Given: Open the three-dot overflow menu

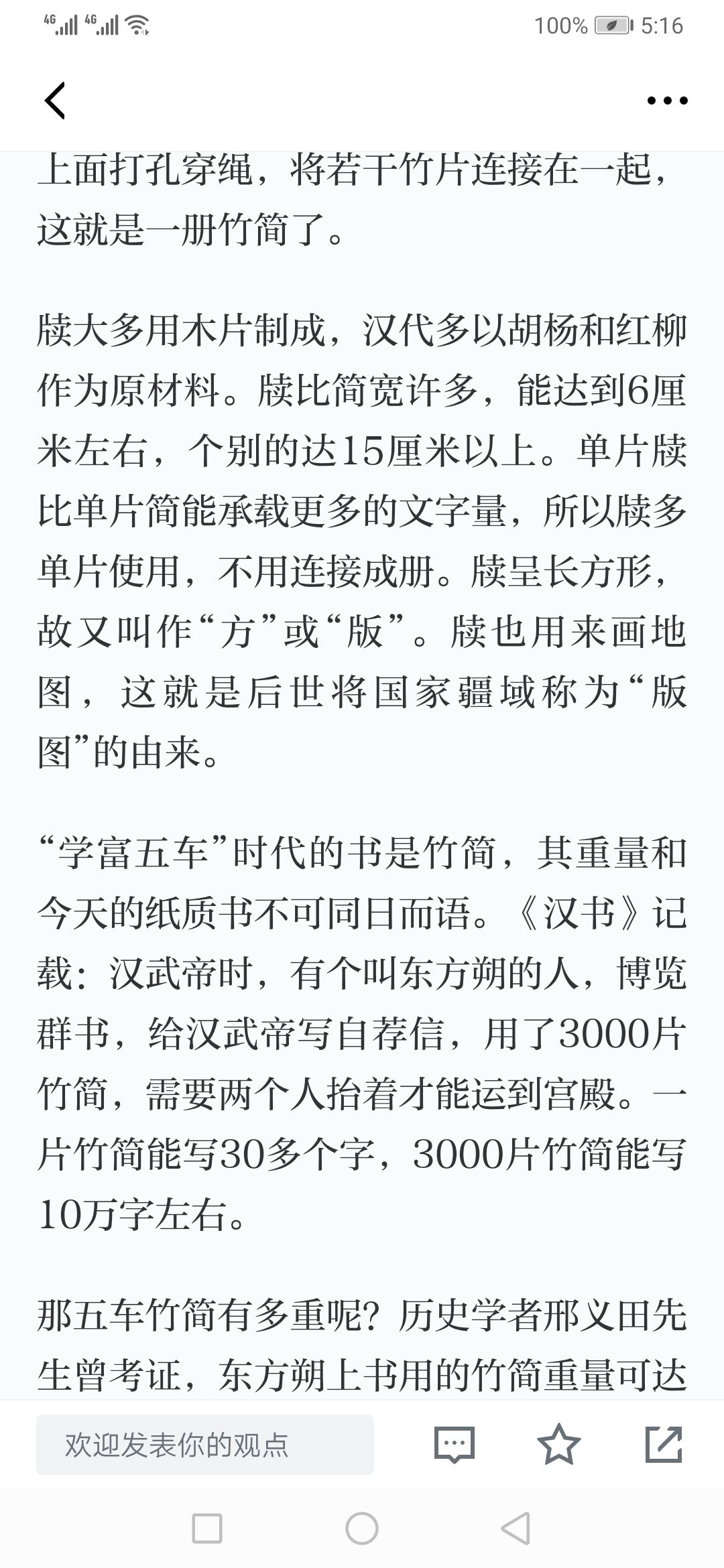Looking at the screenshot, I should [x=667, y=101].
